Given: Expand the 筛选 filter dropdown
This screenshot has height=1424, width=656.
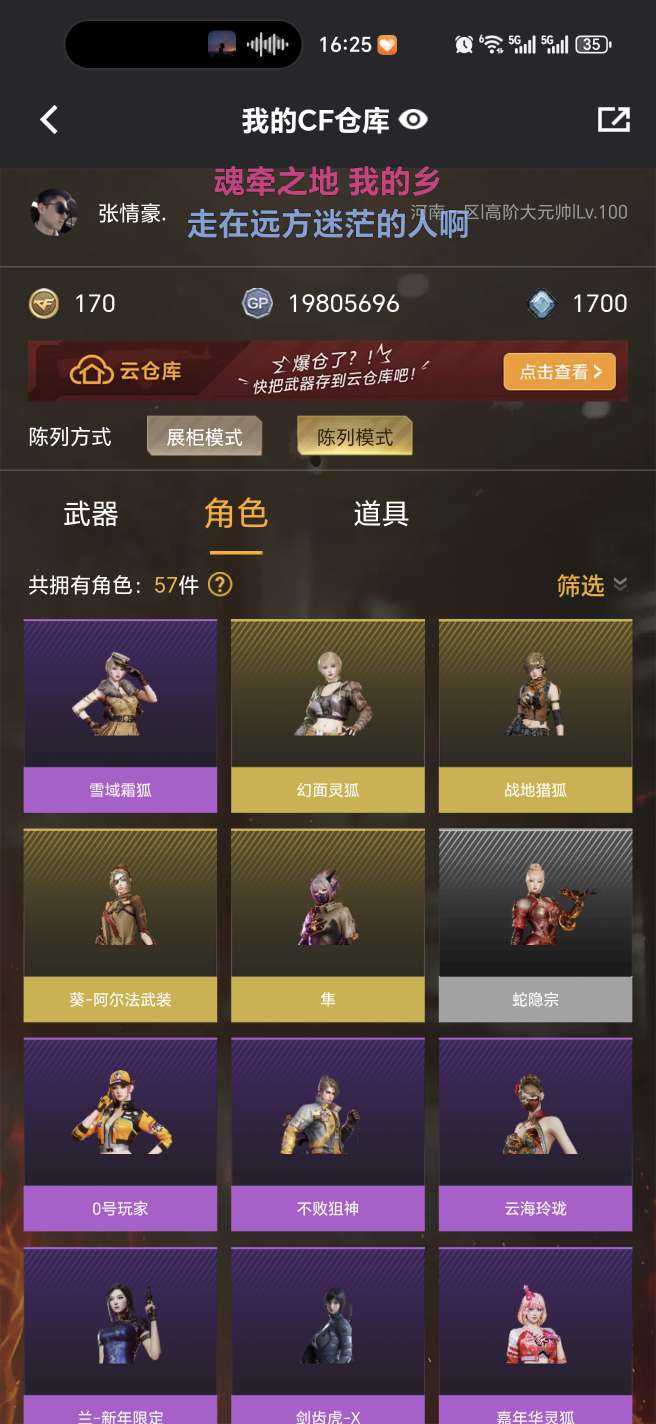Looking at the screenshot, I should pyautogui.click(x=592, y=586).
